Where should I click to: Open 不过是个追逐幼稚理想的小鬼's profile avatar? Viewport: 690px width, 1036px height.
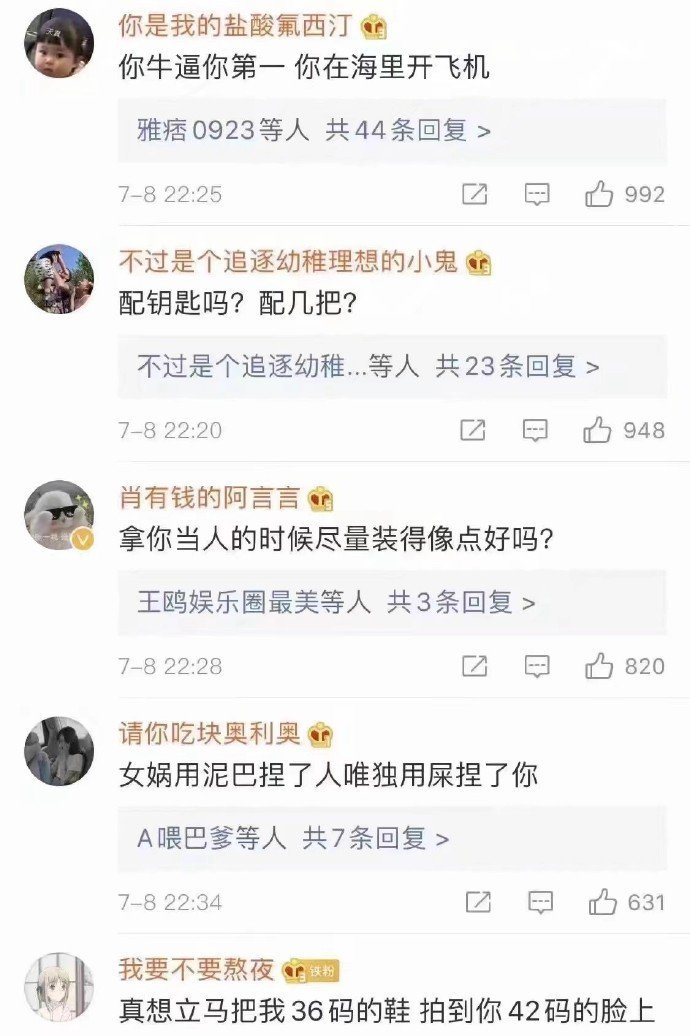pyautogui.click(x=59, y=279)
